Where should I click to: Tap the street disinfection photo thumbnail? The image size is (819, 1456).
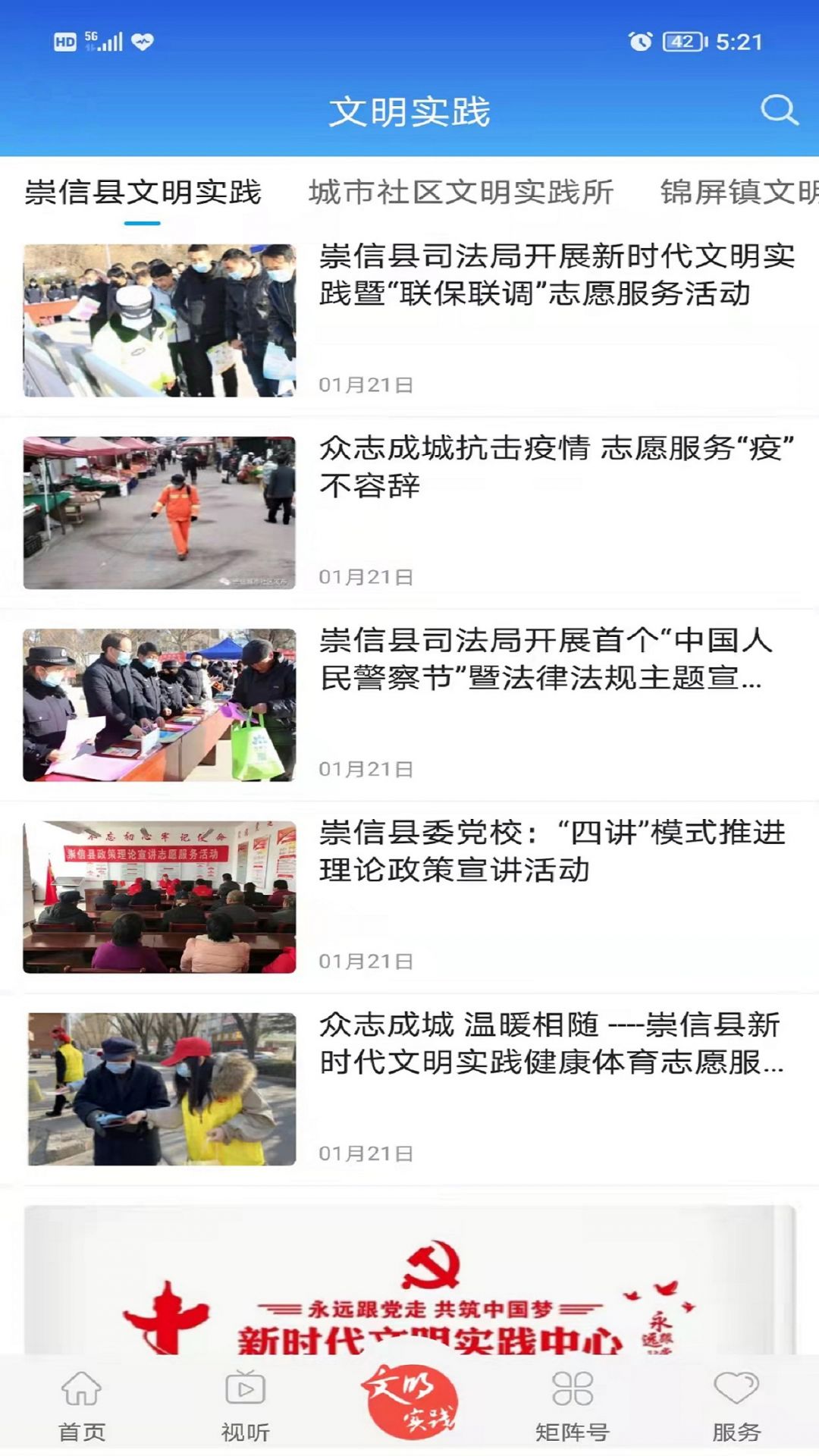pyautogui.click(x=159, y=512)
